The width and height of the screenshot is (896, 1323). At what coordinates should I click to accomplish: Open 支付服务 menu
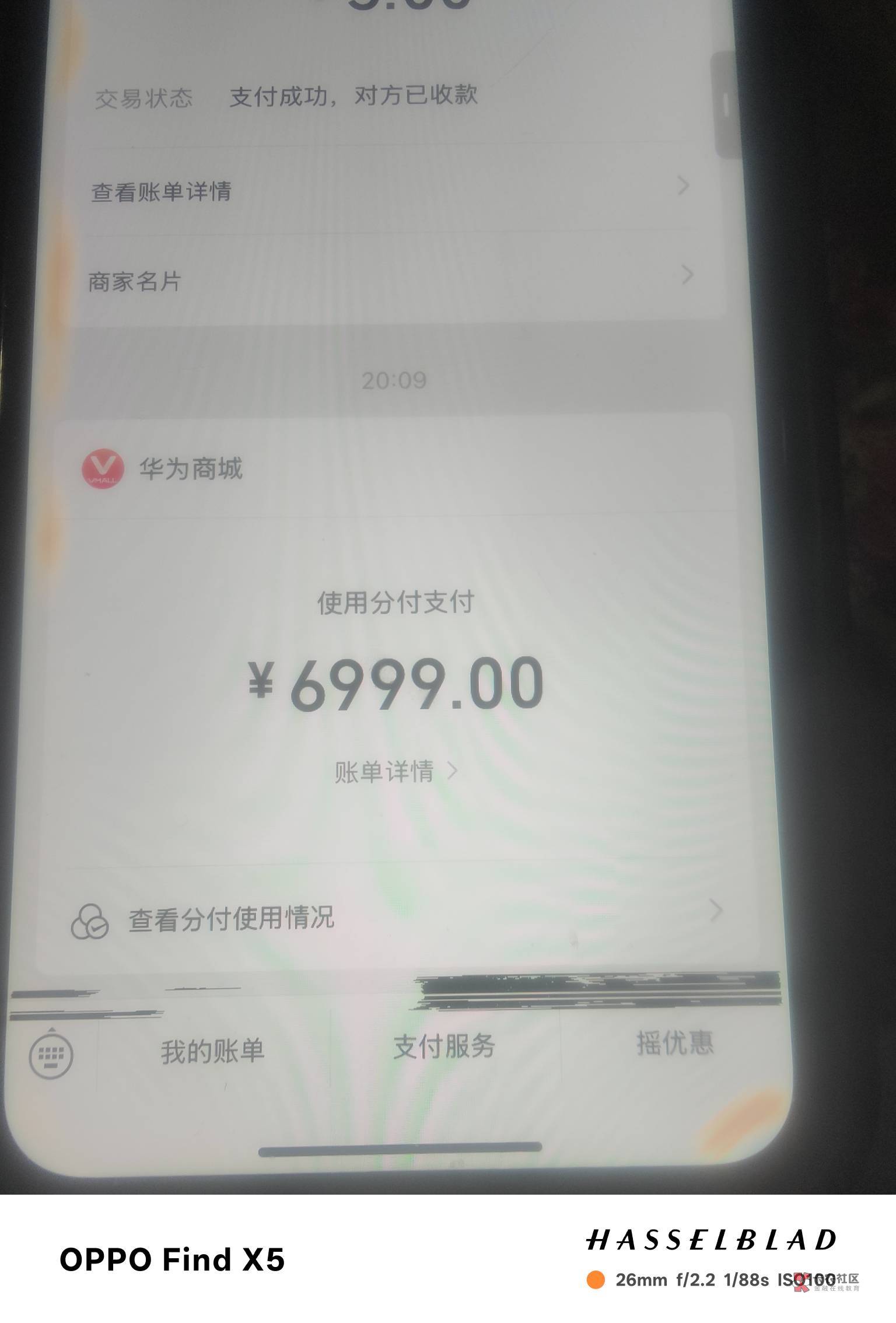coord(444,1047)
